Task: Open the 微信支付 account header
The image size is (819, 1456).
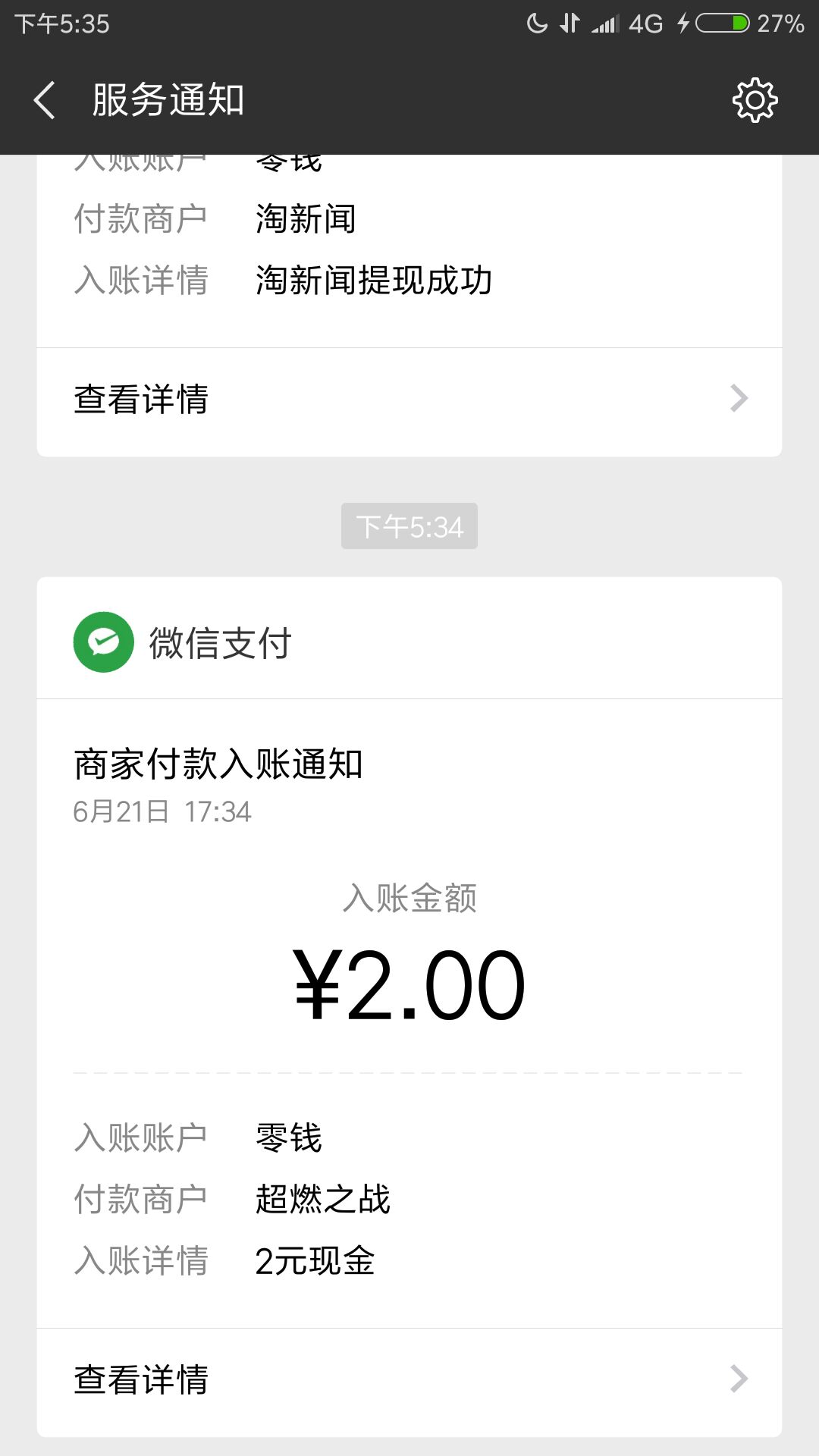Action: [409, 641]
